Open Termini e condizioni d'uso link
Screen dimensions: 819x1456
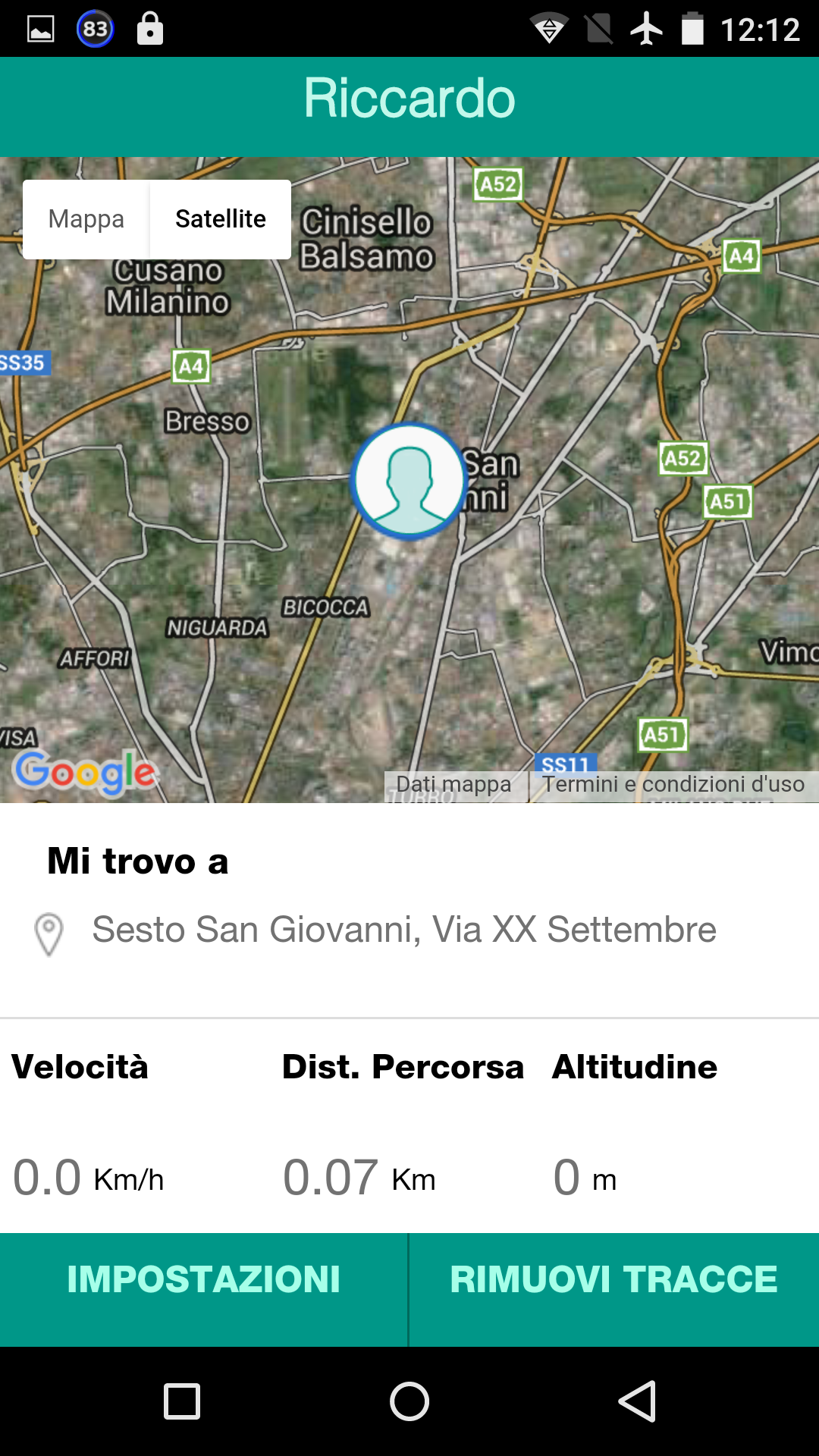[673, 784]
